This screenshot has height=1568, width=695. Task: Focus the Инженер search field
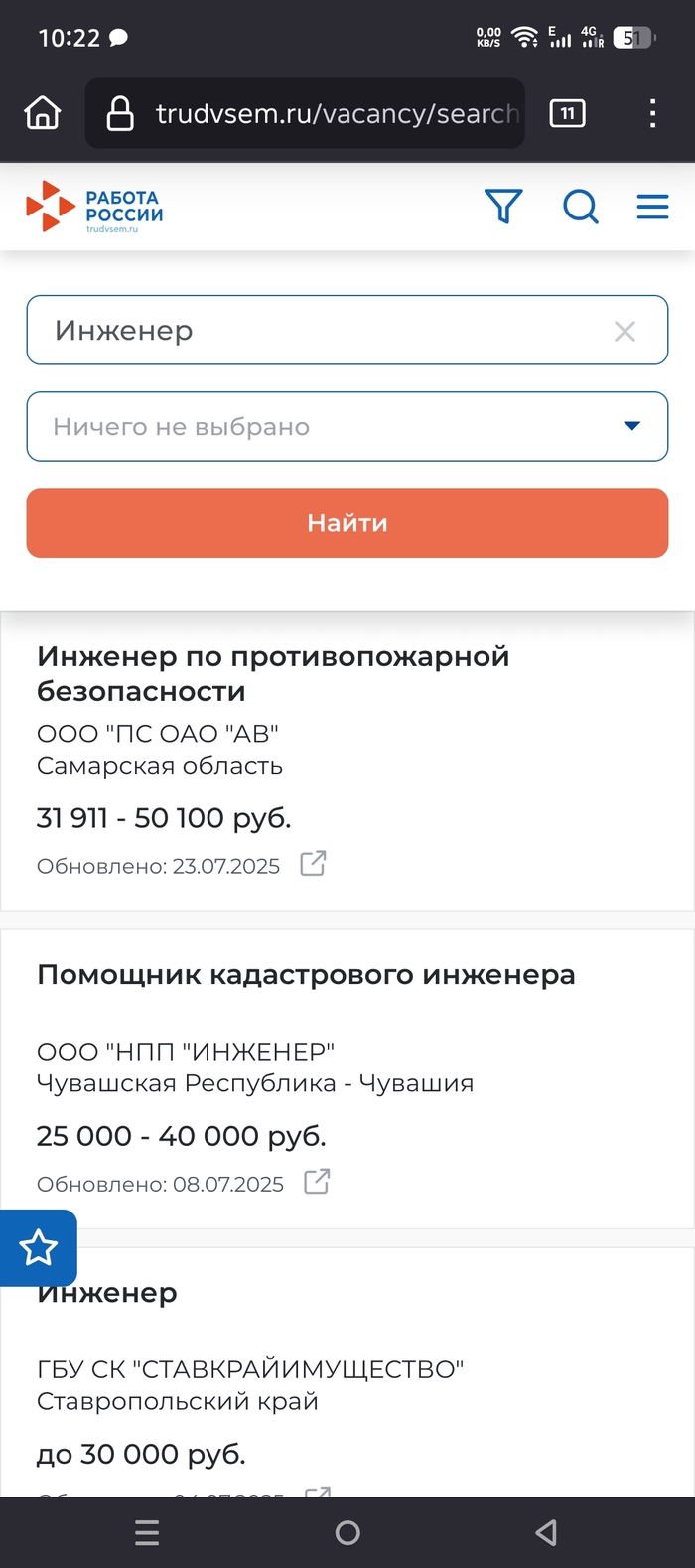(318, 331)
